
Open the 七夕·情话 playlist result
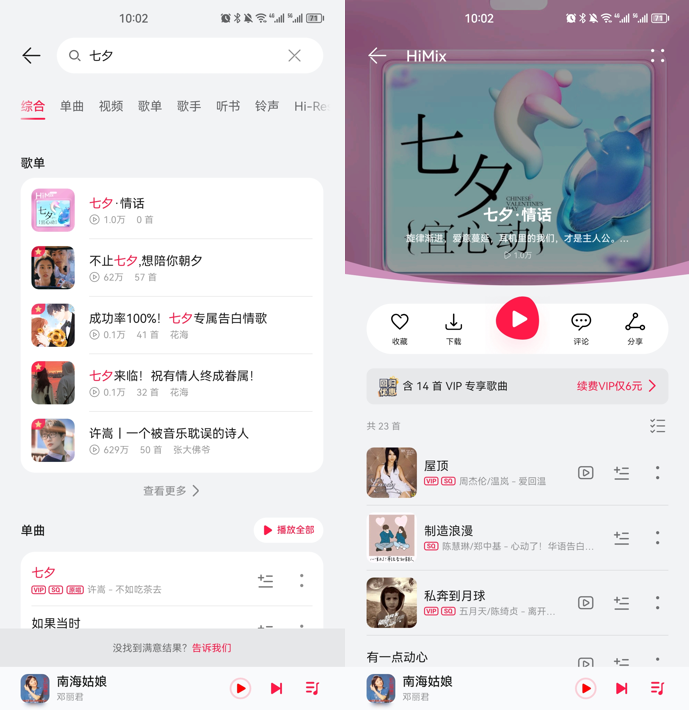[x=171, y=210]
